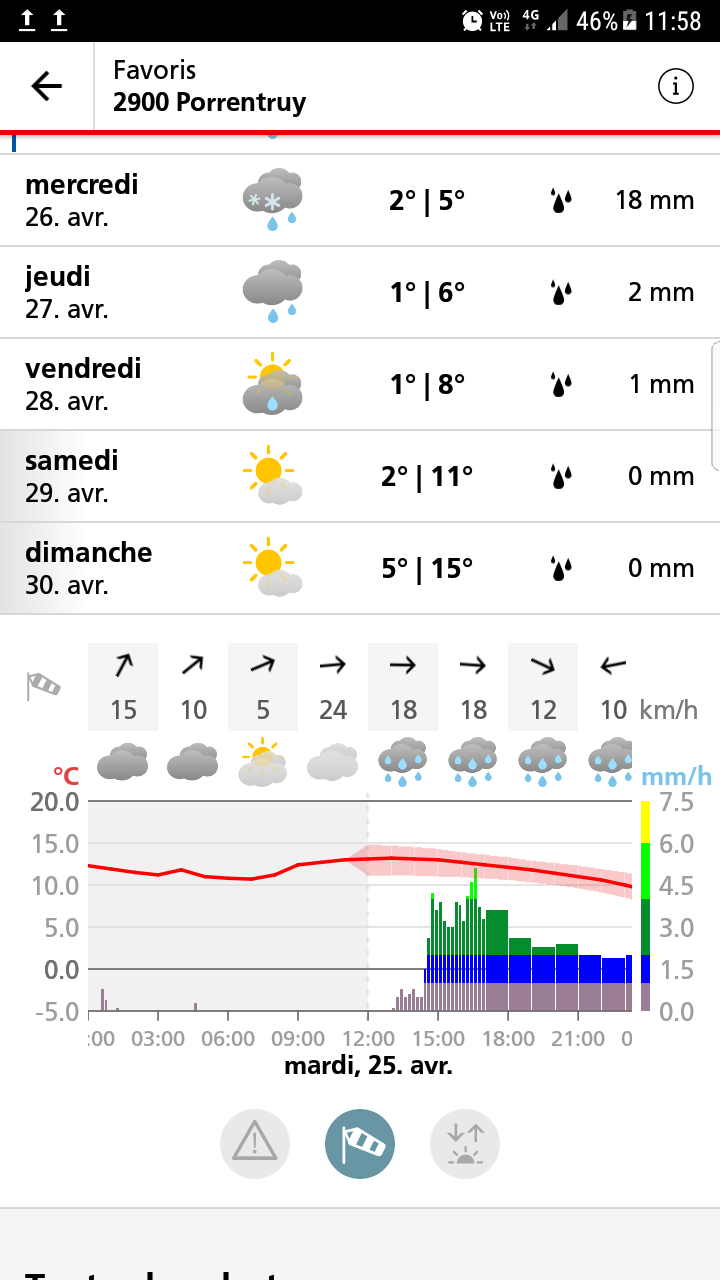This screenshot has height=1280, width=720.
Task: Open the vendredi 28. avr. forecast row
Action: click(x=360, y=384)
